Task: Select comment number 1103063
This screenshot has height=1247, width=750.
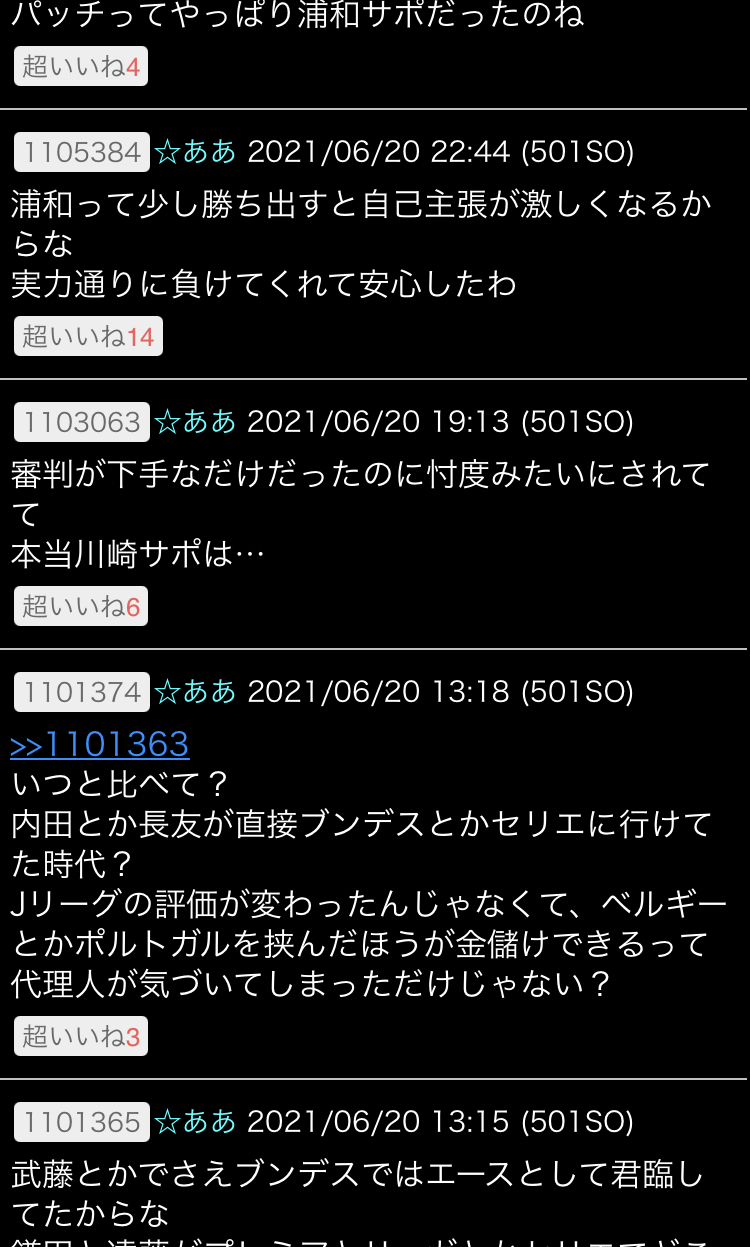Action: coord(82,422)
